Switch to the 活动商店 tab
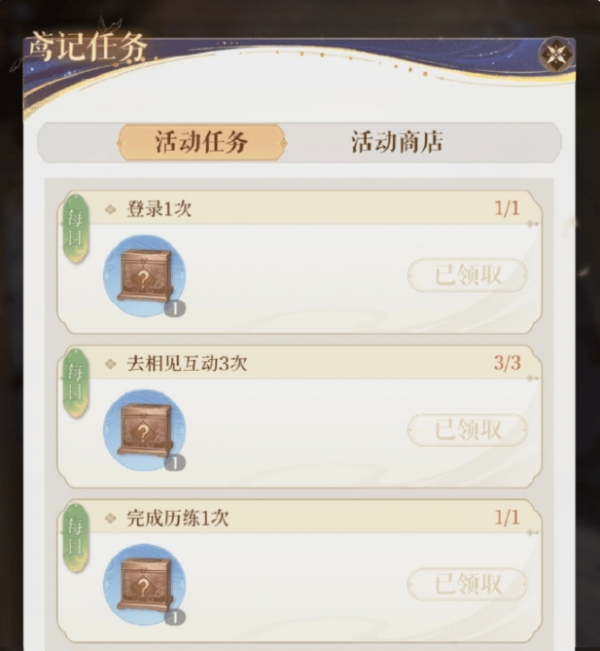 click(397, 142)
